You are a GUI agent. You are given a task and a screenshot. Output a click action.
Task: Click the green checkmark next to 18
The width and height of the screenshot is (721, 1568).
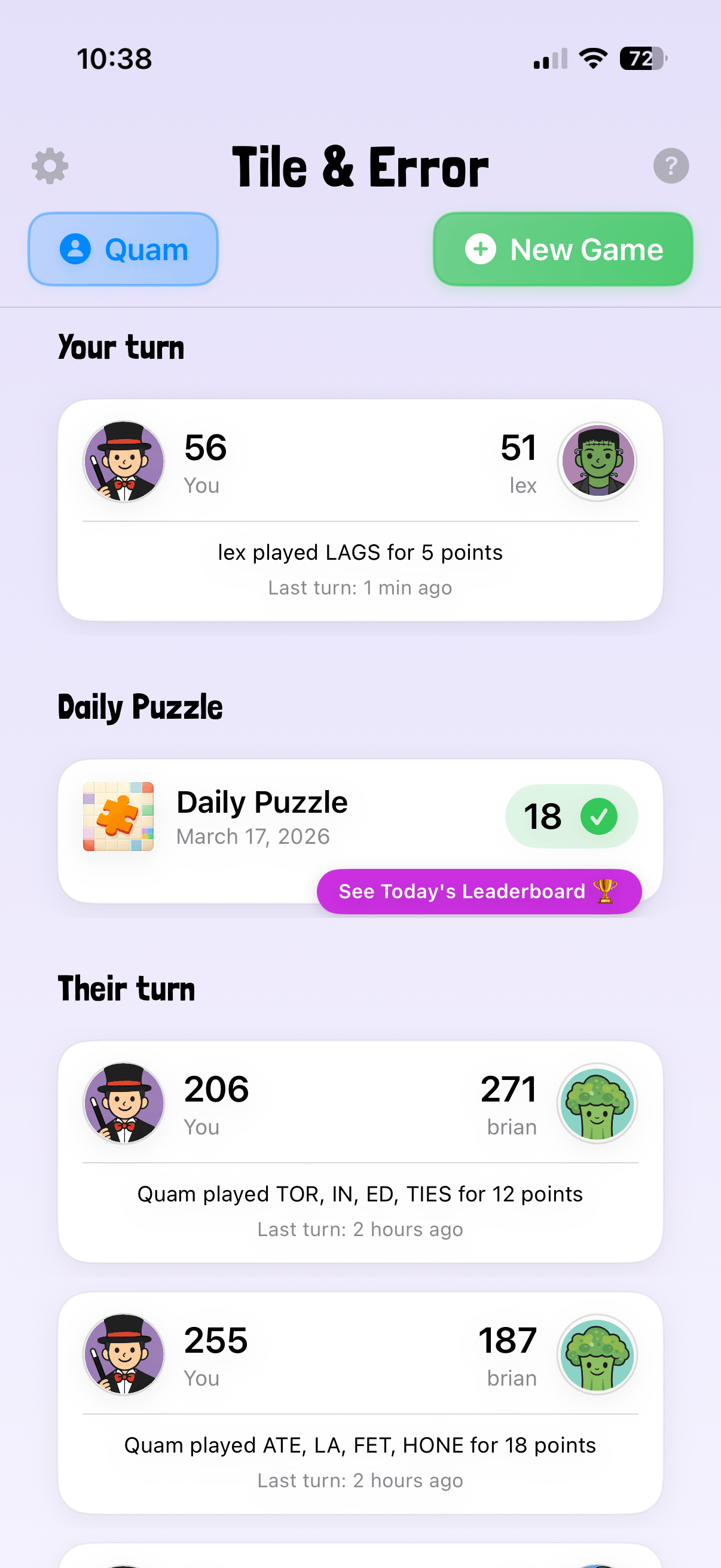[x=600, y=816]
